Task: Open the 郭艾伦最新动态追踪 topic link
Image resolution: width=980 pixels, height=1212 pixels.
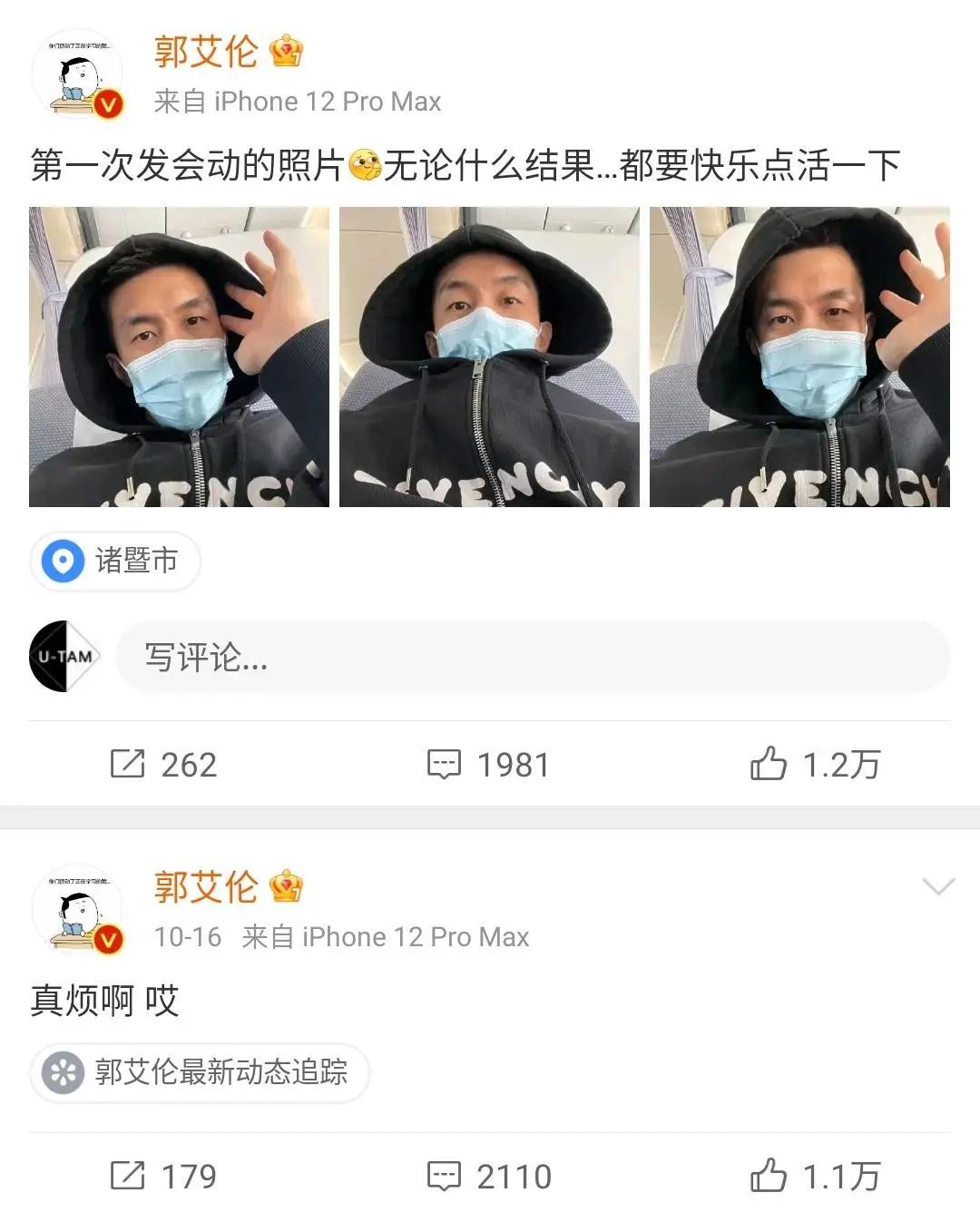Action: click(x=218, y=1073)
